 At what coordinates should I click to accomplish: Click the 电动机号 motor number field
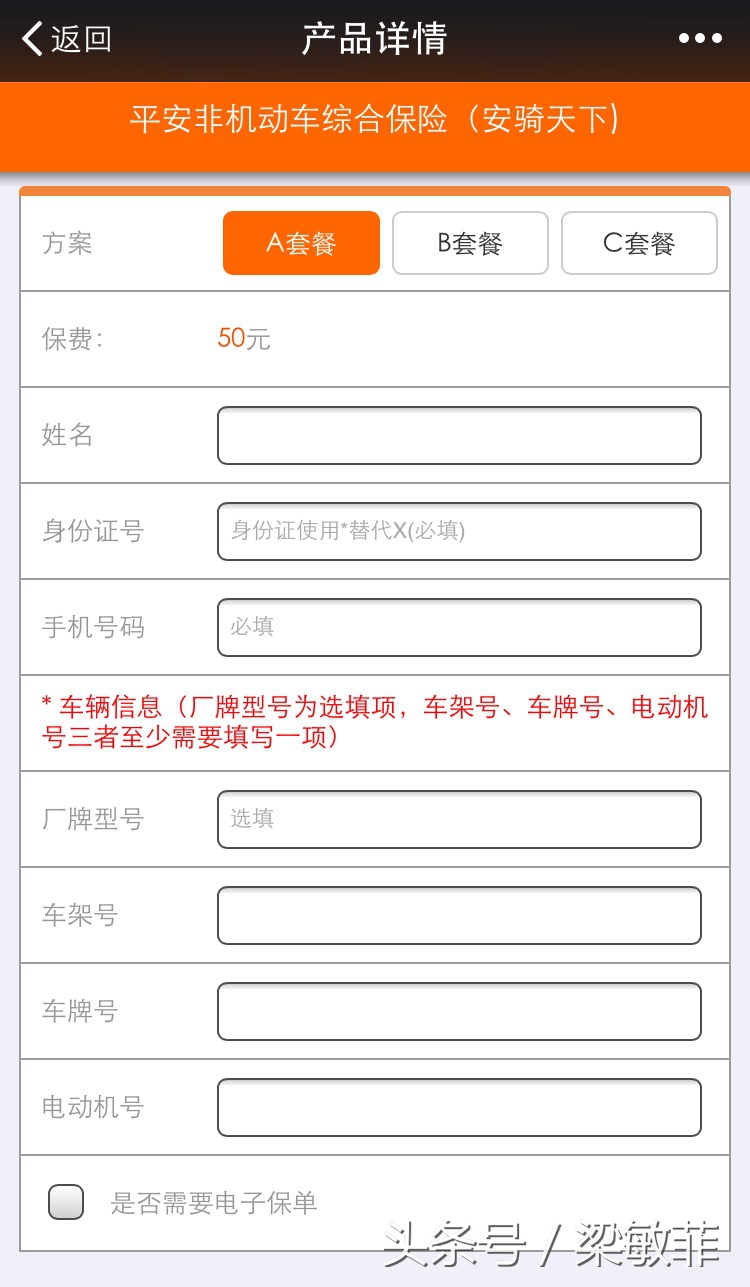[x=458, y=1106]
